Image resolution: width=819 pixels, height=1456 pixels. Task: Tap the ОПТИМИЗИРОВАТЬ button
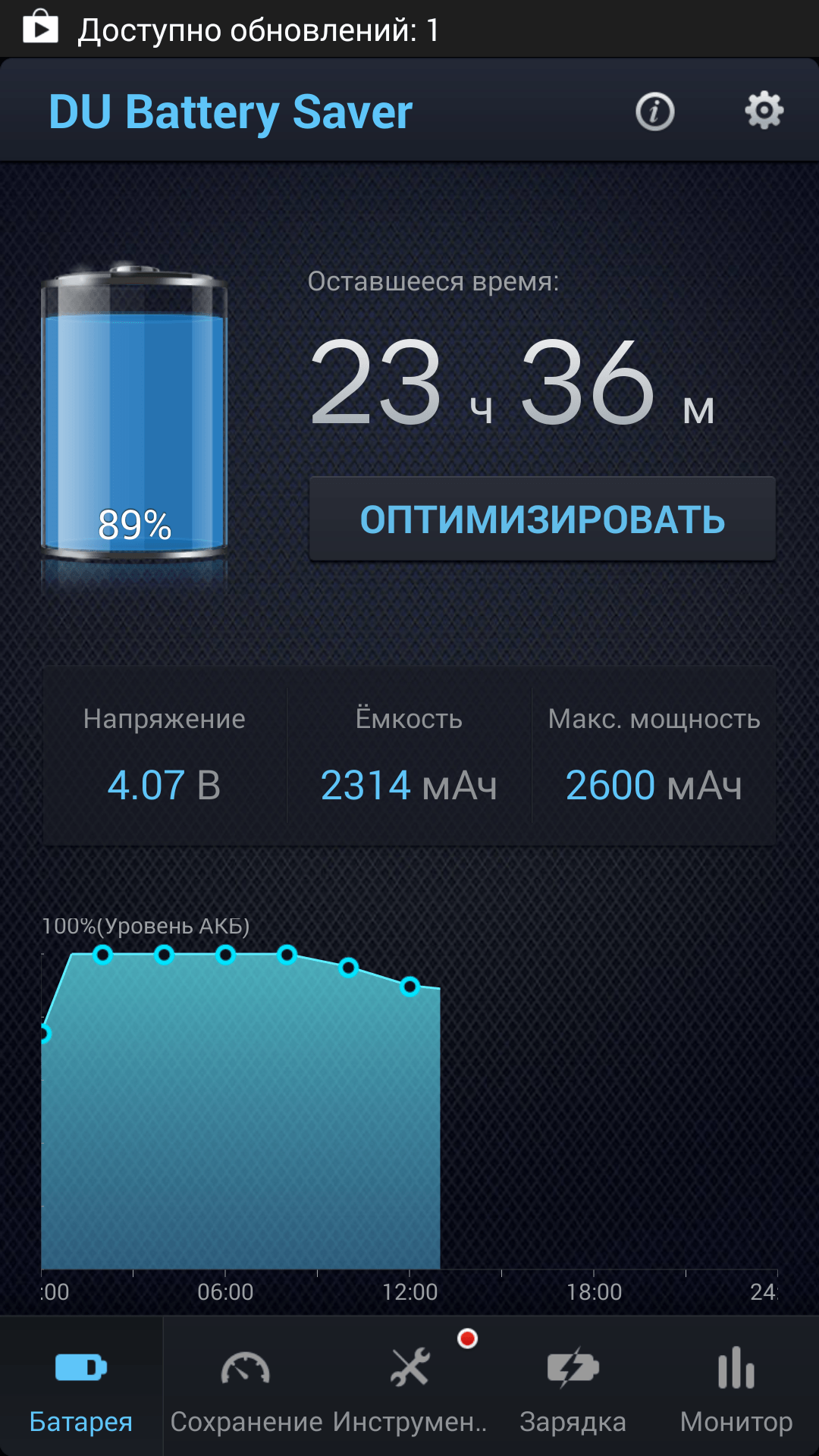pos(542,519)
